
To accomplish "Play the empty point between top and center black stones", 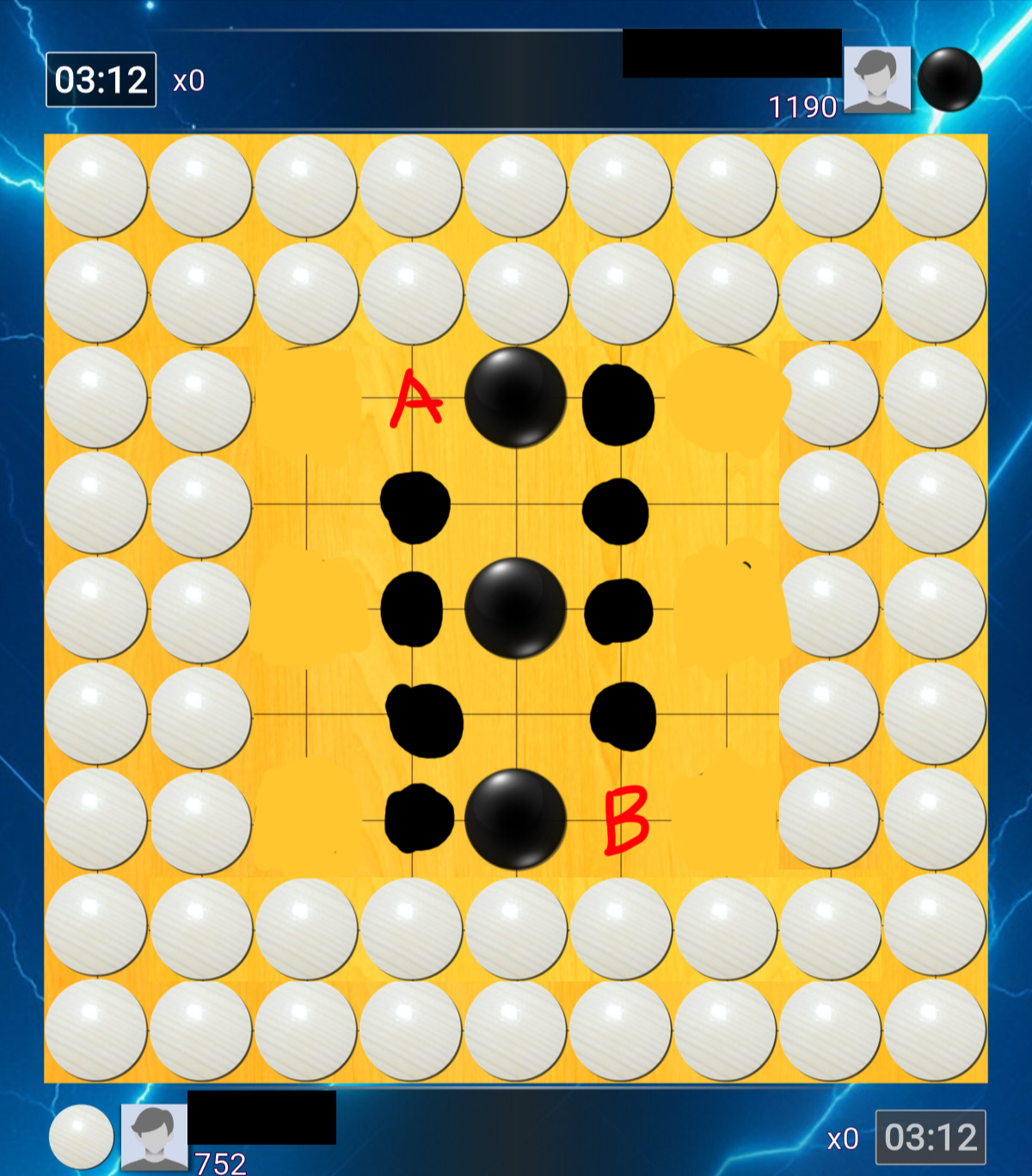I will [516, 504].
